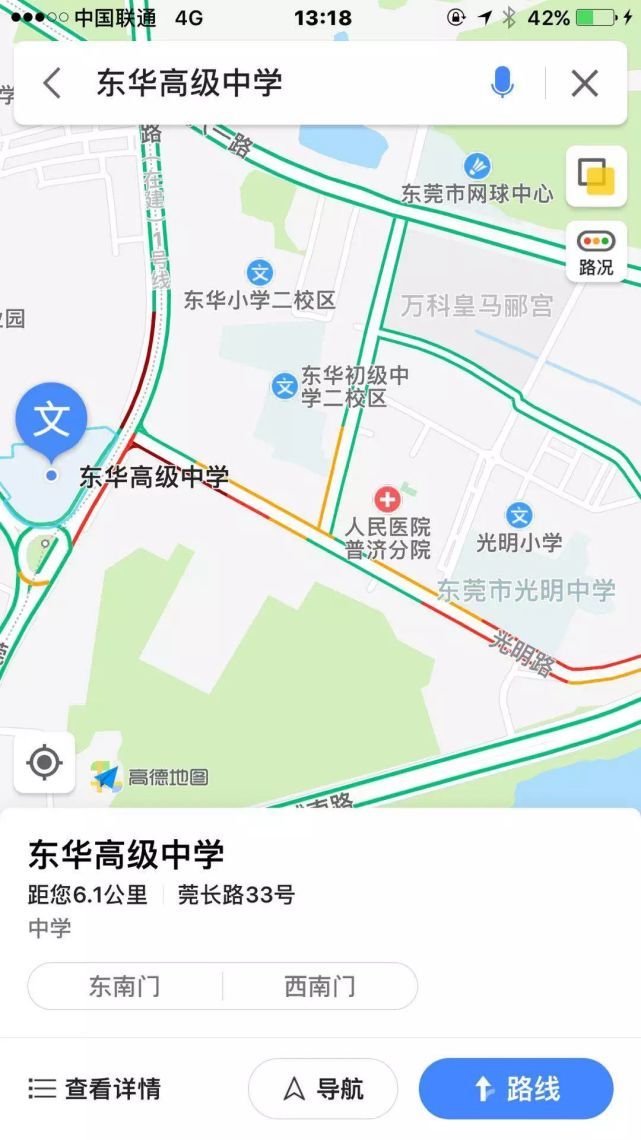The width and height of the screenshot is (641, 1140).
Task: Tap the 东华小学二校区 map marker
Action: coord(260,272)
